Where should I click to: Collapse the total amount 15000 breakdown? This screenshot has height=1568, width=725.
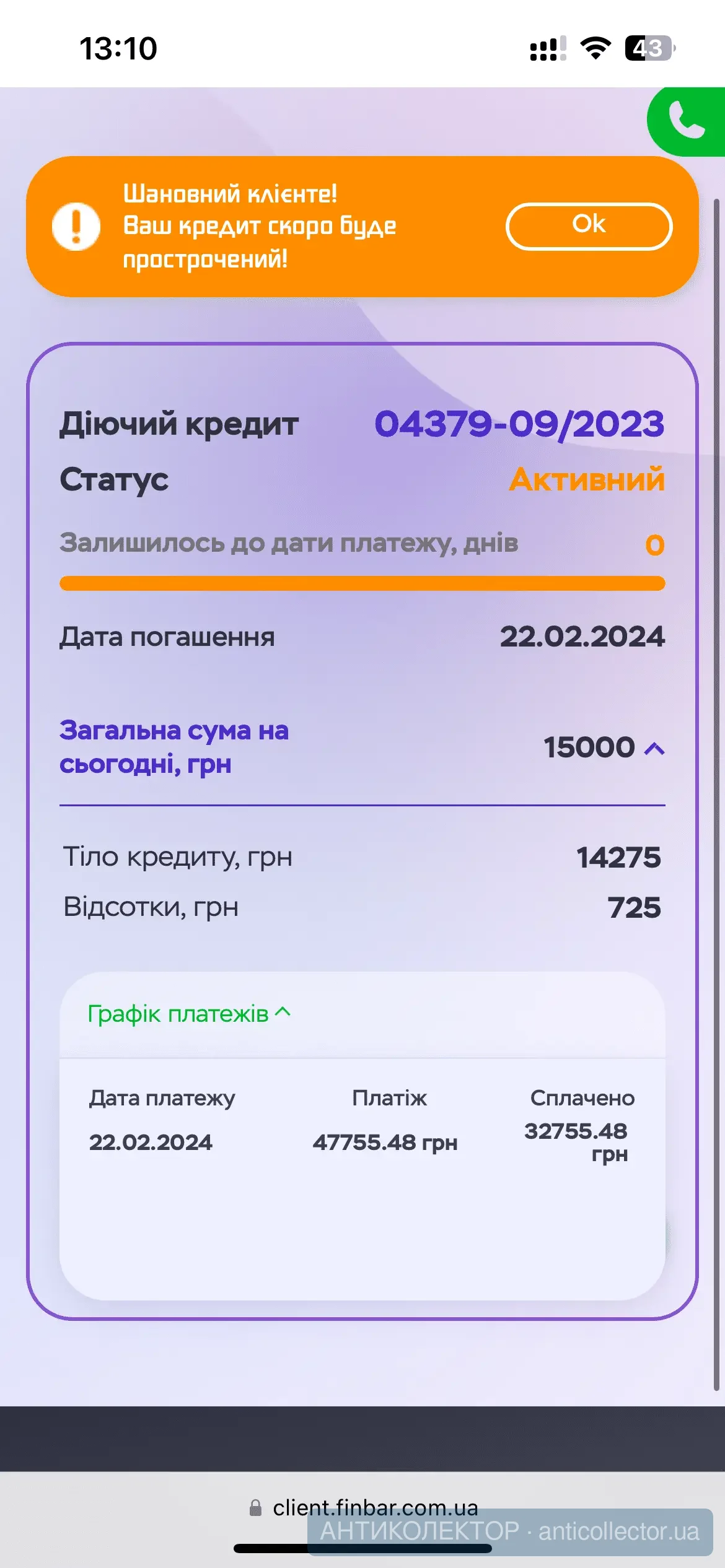pyautogui.click(x=654, y=749)
